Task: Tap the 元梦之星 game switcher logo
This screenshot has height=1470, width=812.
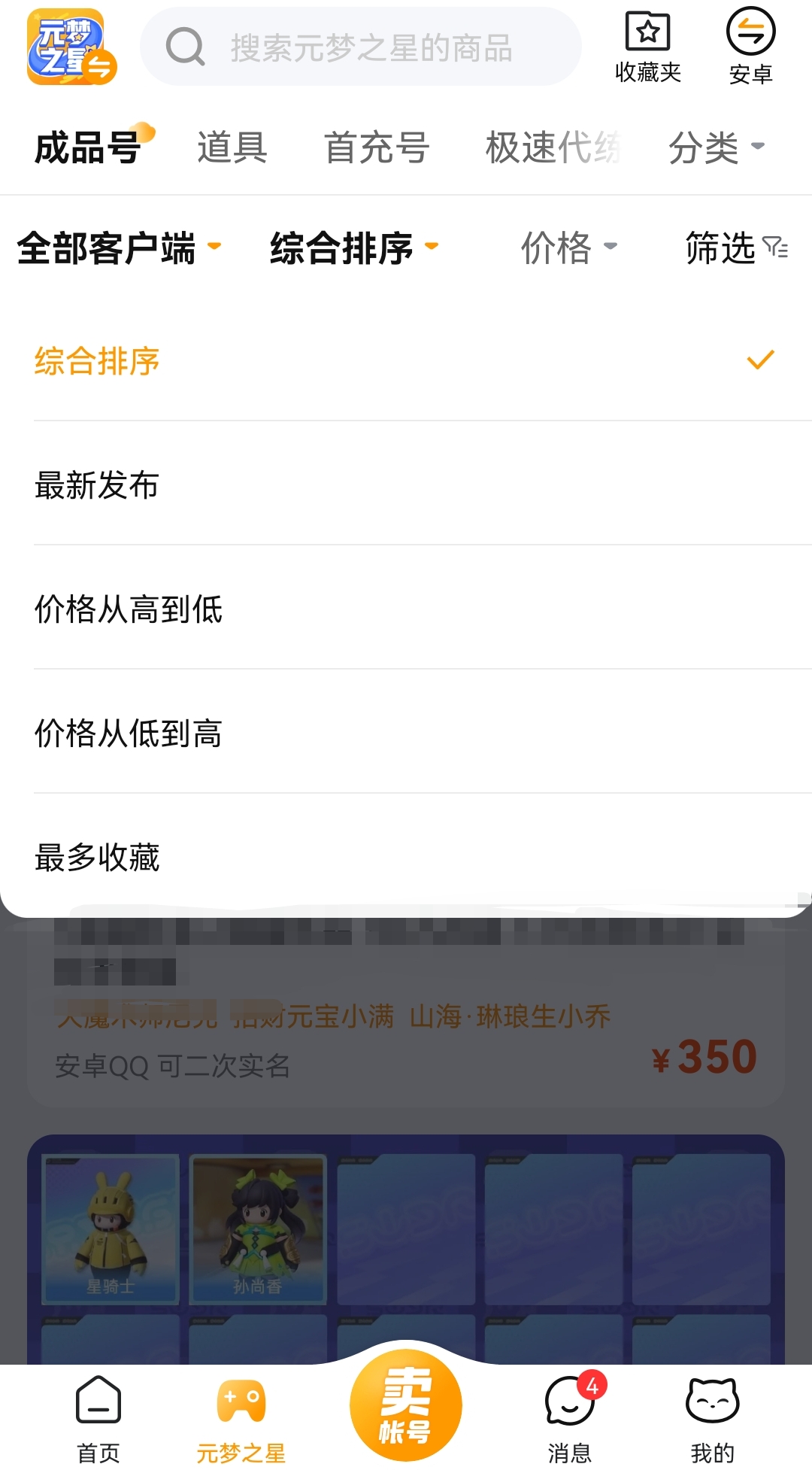Action: pos(71,47)
